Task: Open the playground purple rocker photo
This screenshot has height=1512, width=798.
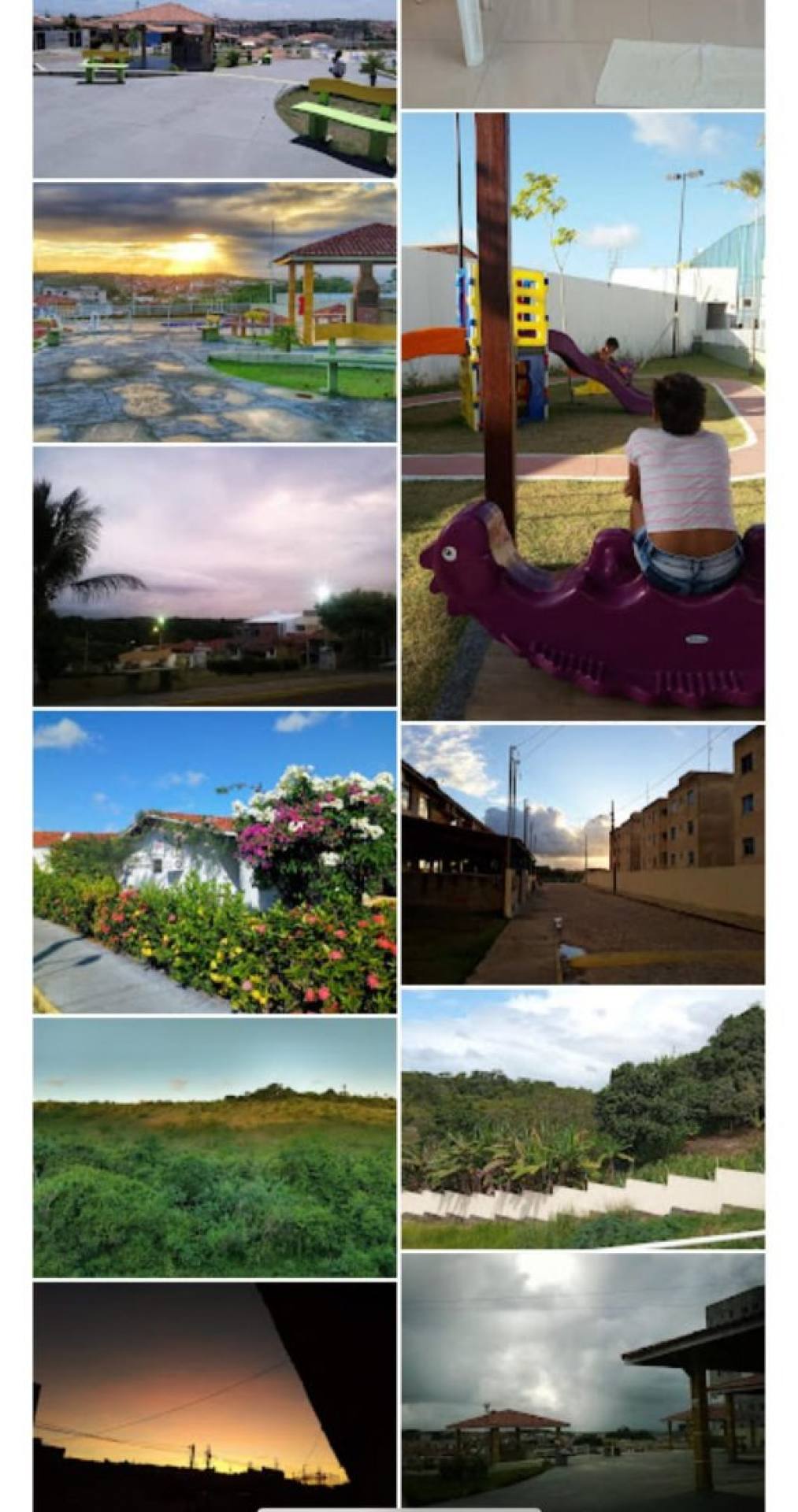Action: [x=583, y=416]
